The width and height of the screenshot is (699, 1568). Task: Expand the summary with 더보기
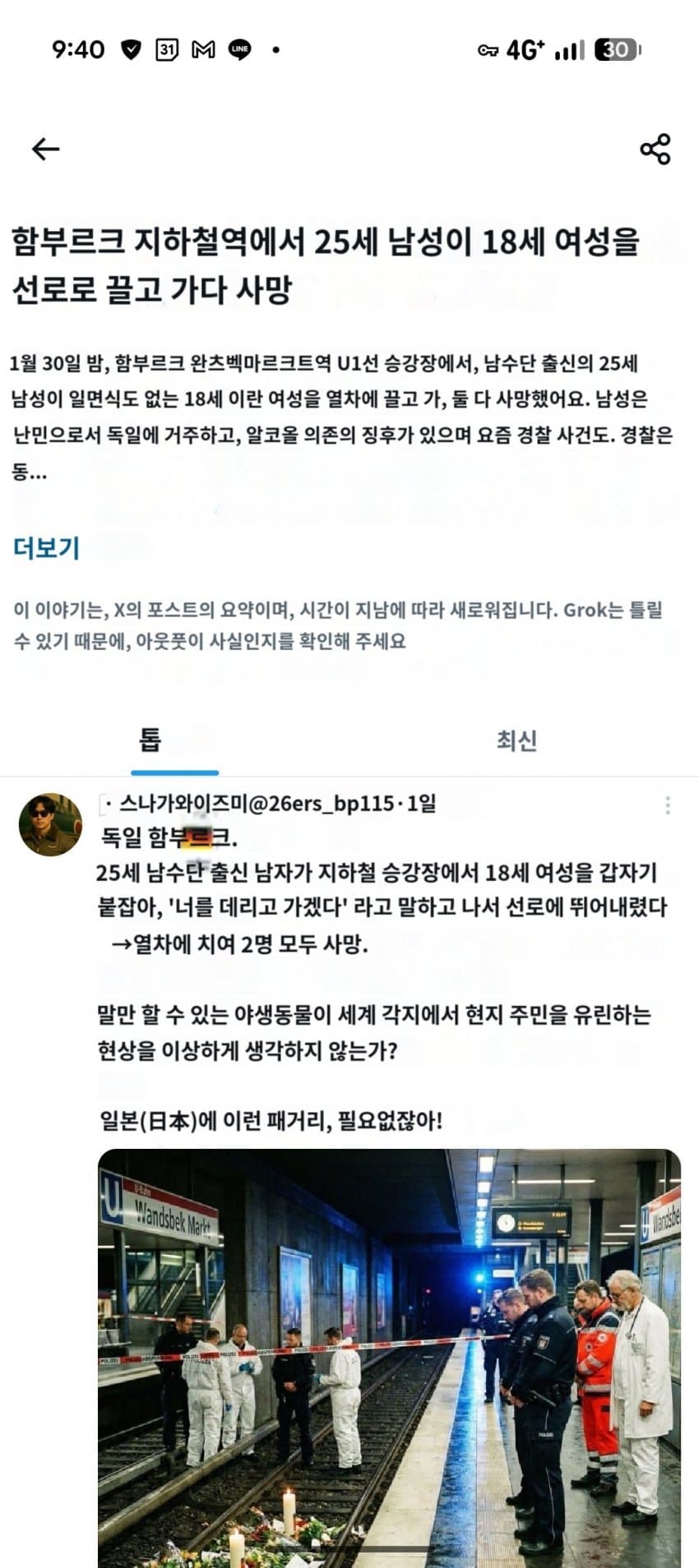(x=46, y=547)
